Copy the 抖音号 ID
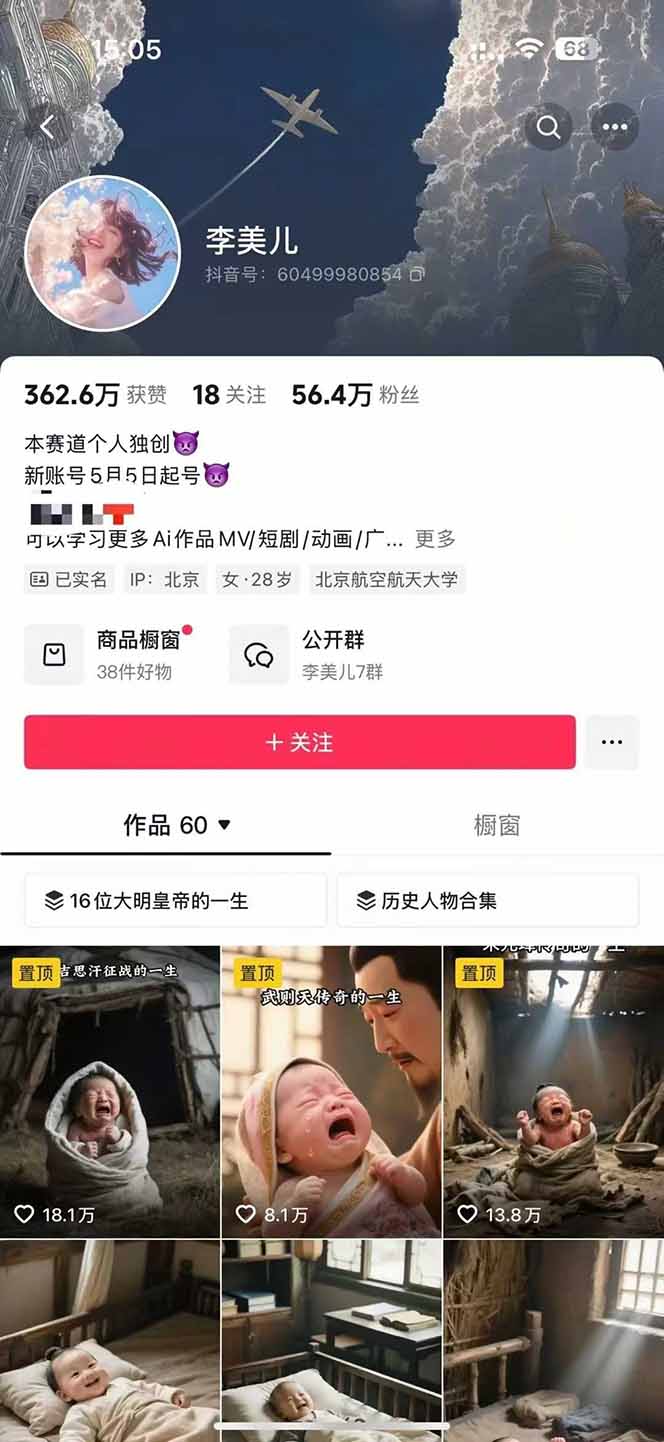Viewport: 664px width, 1442px height. (417, 274)
